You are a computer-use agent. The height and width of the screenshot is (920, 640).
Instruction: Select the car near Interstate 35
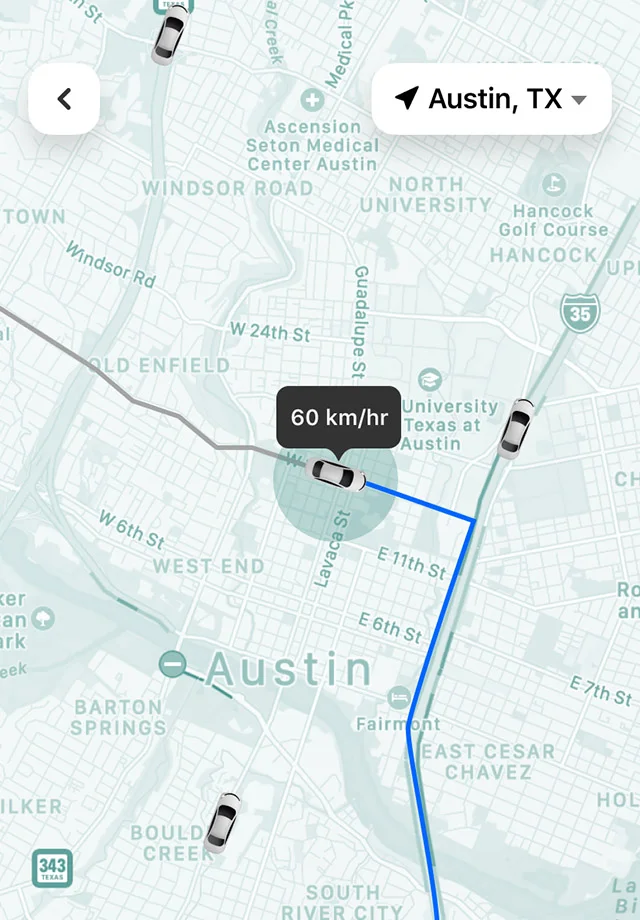pos(517,428)
